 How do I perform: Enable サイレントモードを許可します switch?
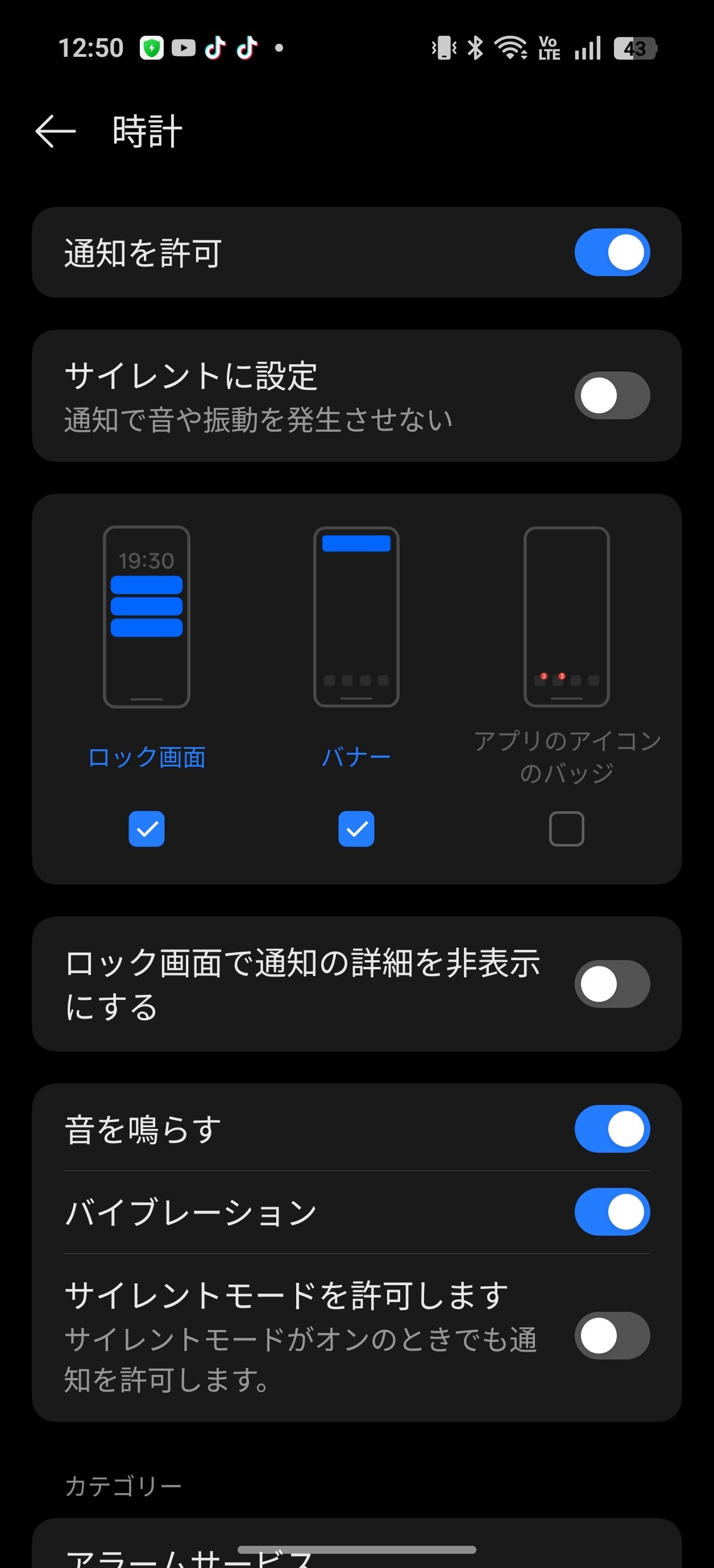tap(612, 1336)
